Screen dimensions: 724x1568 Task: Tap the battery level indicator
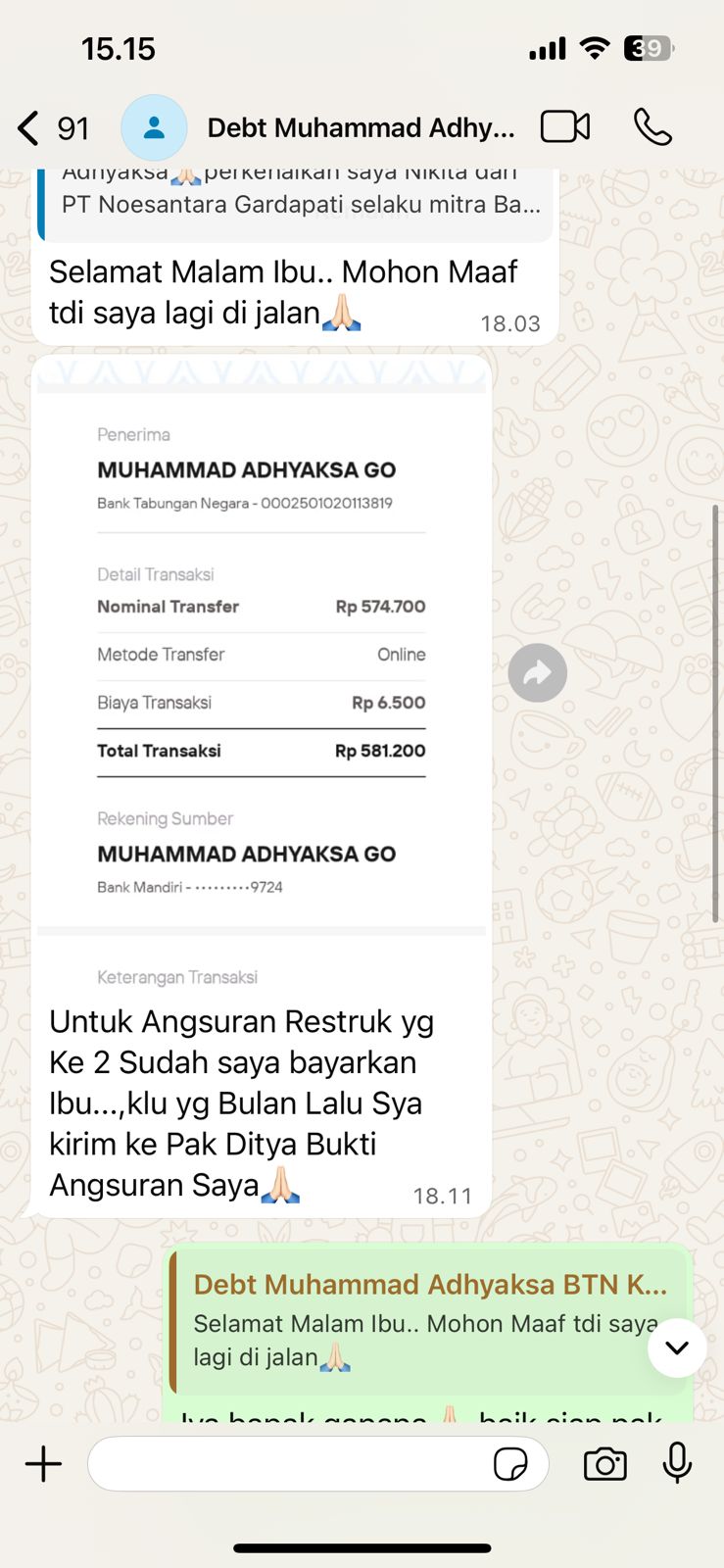648,47
